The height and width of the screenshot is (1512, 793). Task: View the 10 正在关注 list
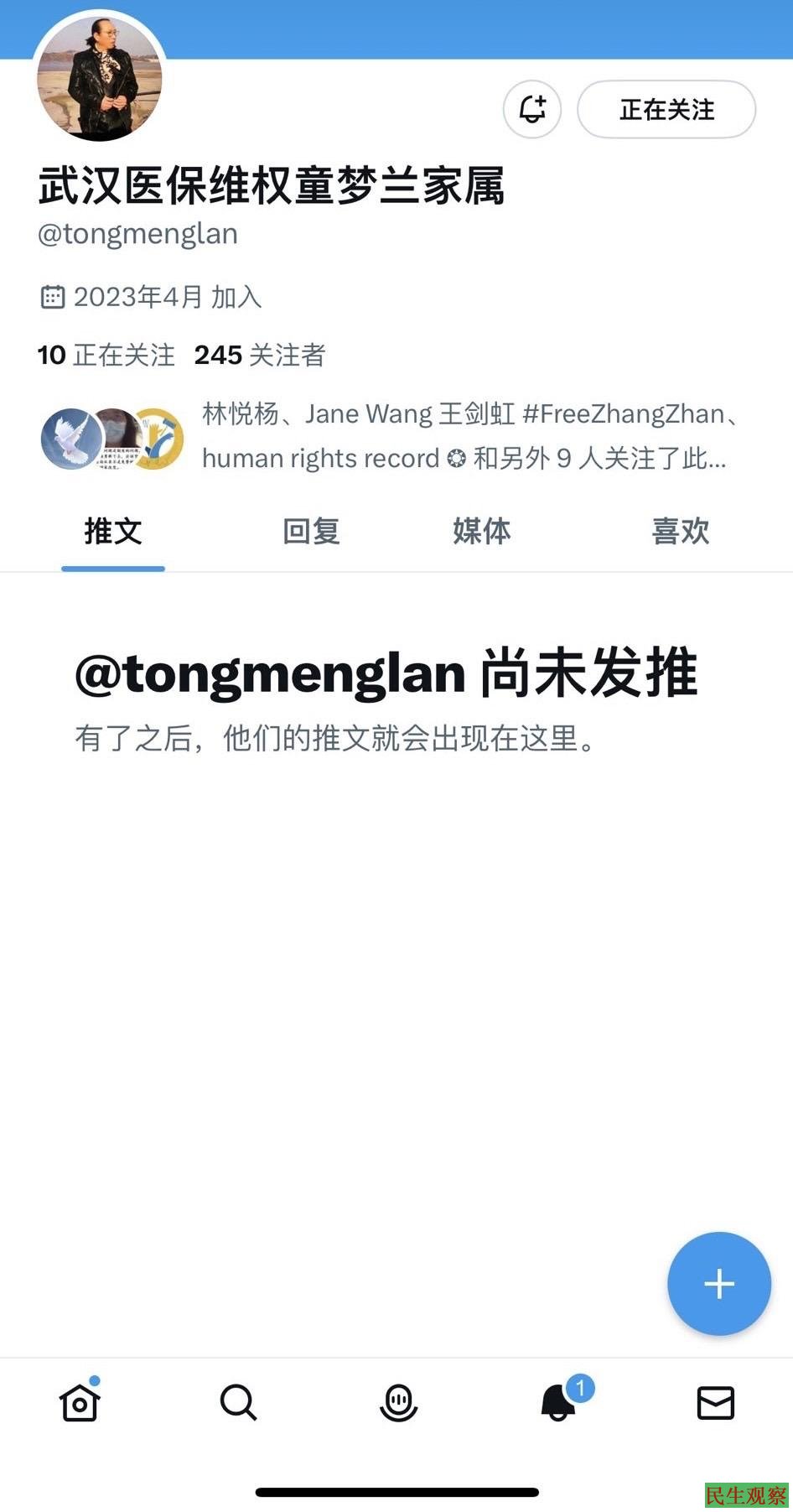pos(106,355)
